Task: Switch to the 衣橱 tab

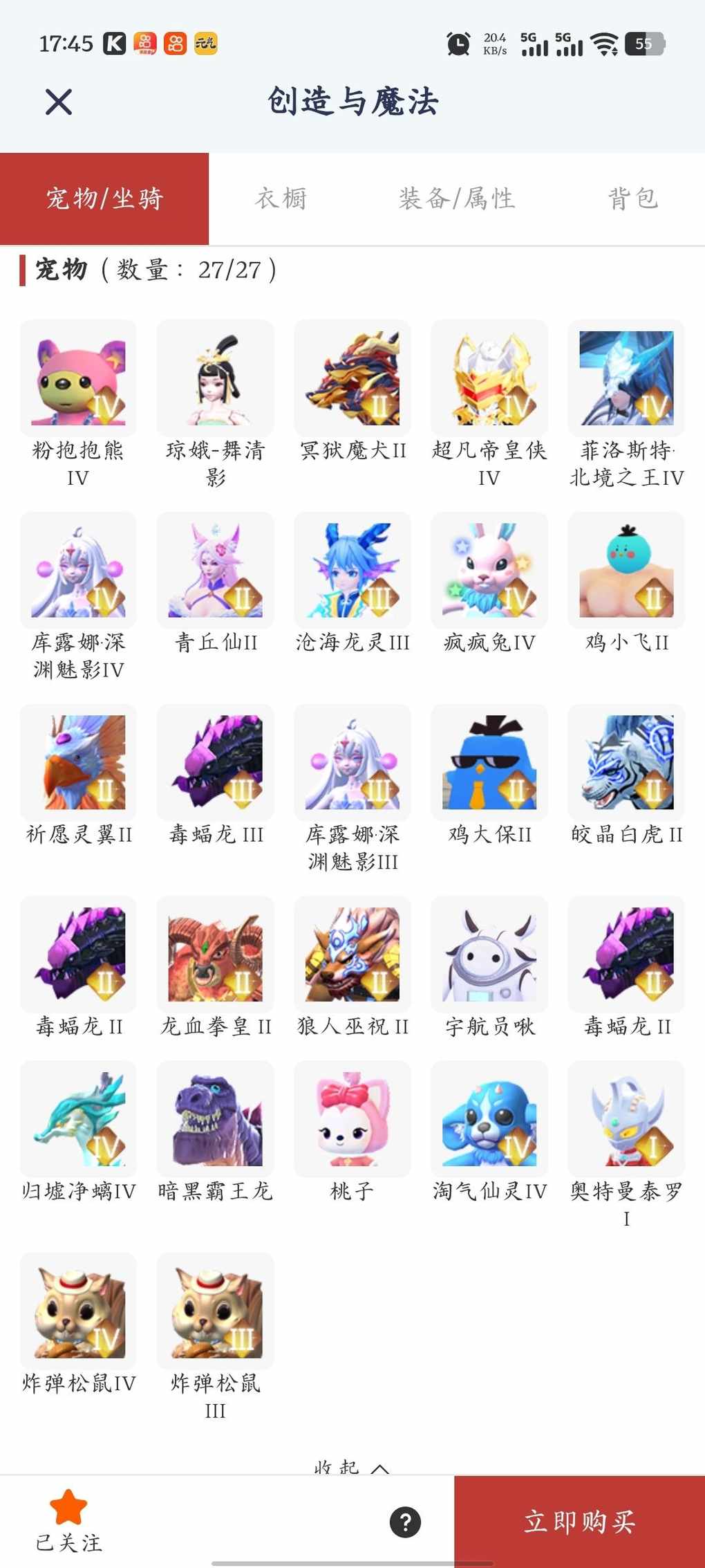Action: pos(281,199)
